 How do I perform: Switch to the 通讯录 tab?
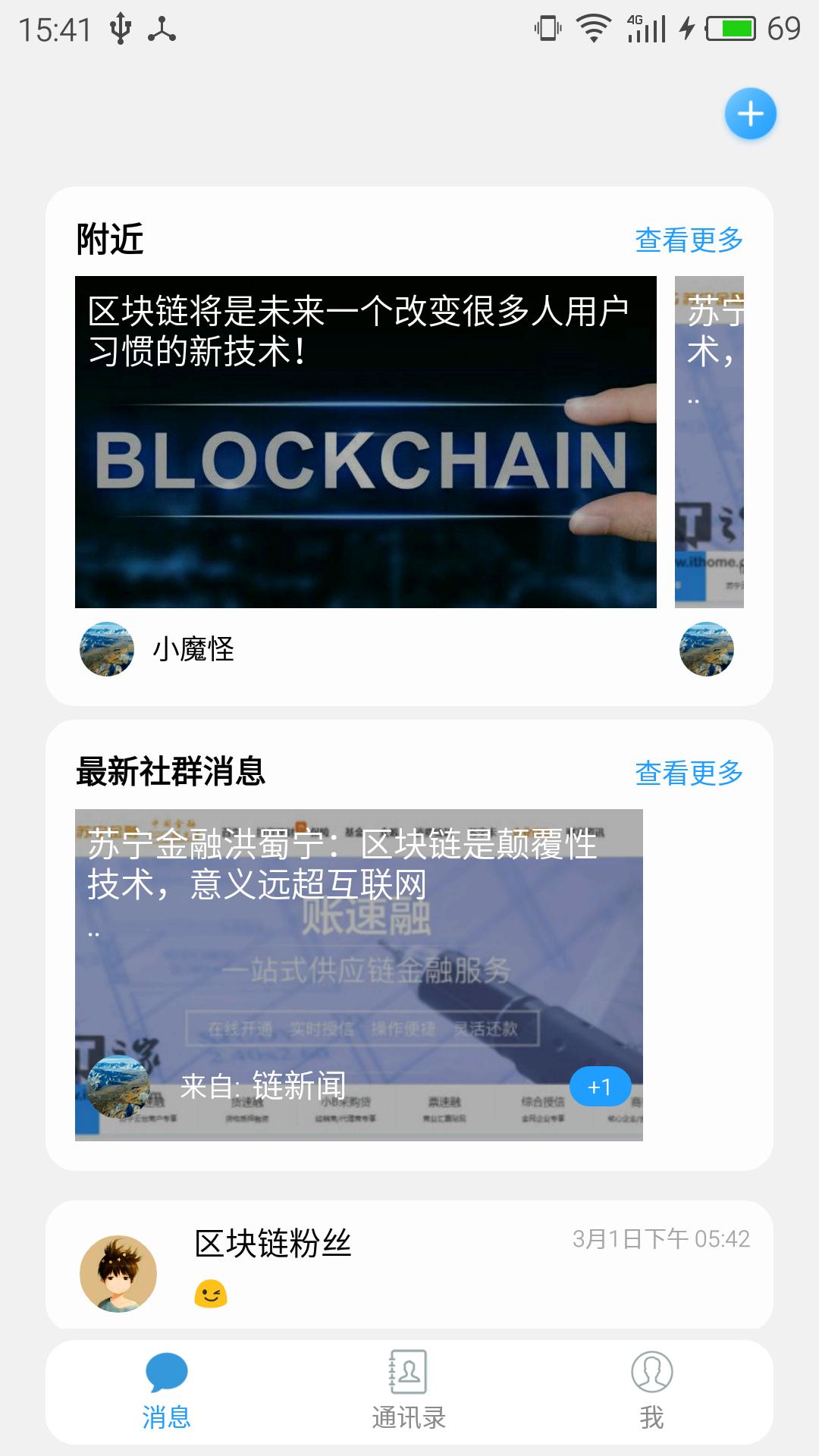click(x=409, y=1392)
